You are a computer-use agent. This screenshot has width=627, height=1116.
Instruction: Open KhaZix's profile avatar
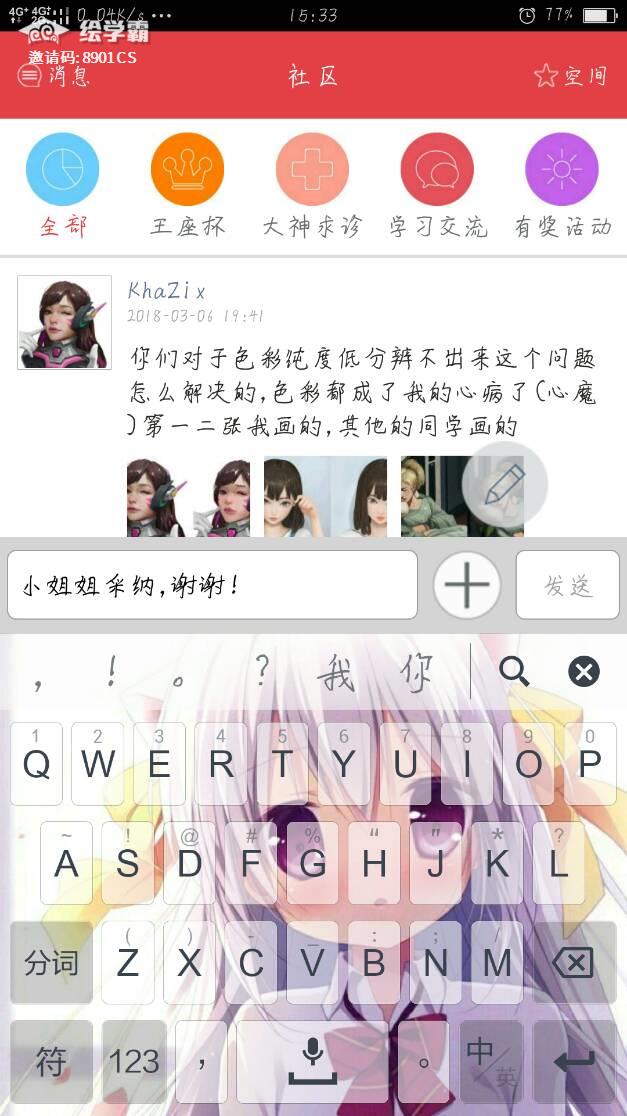coord(64,322)
